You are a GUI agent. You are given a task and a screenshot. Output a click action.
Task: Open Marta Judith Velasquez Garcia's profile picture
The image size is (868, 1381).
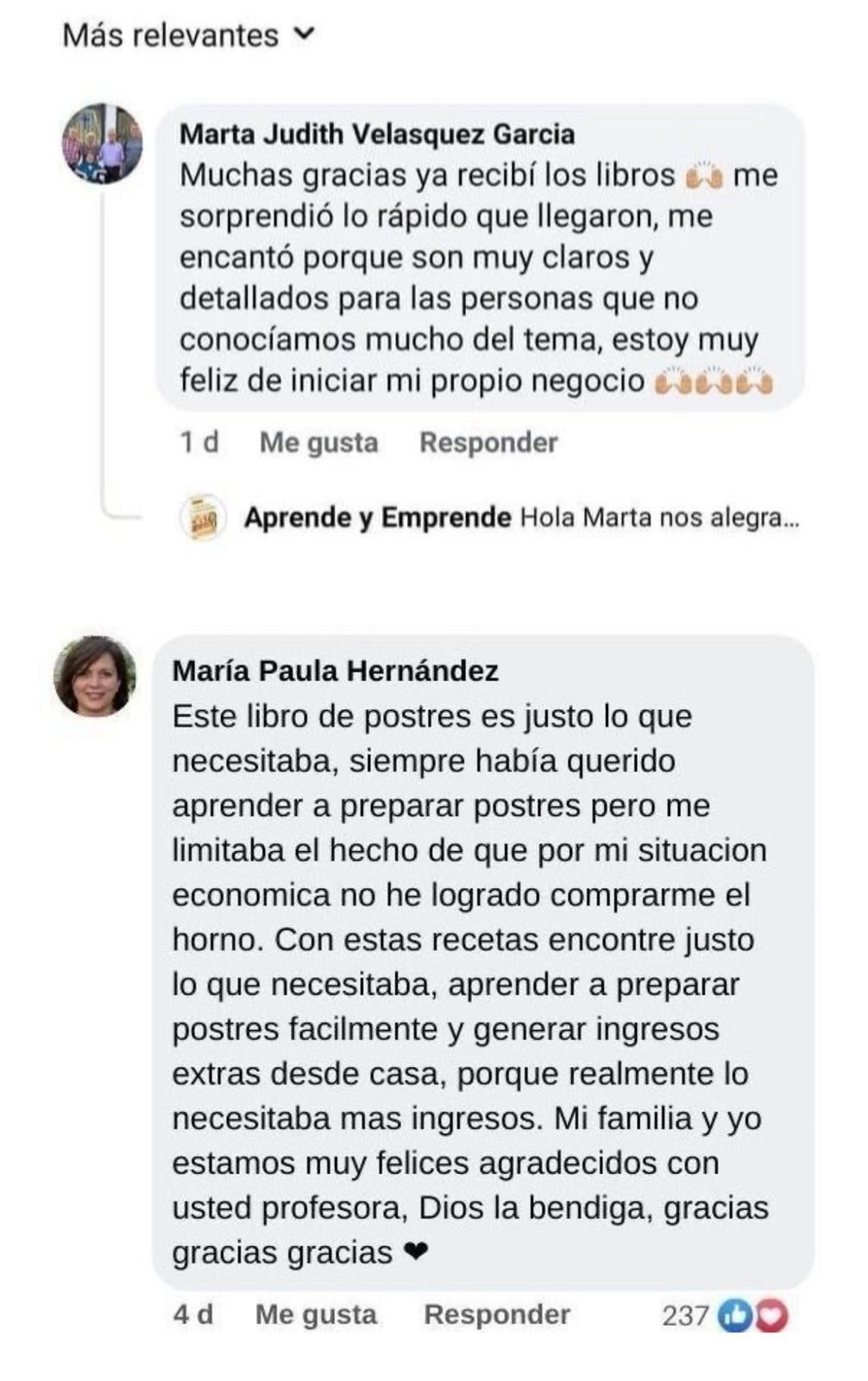pos(102,144)
